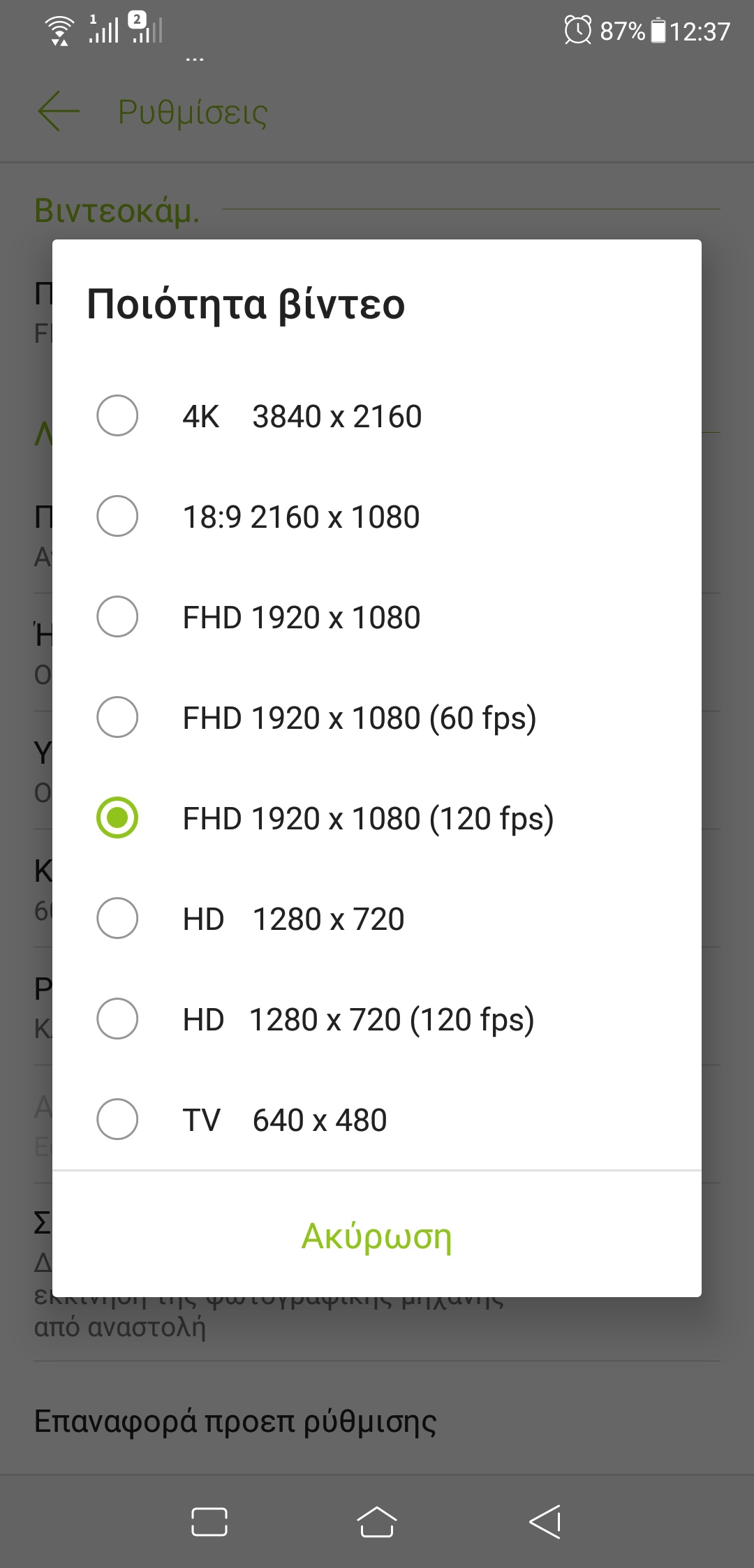
Task: Pick FHD 1920 x 1080 (60 fps)
Action: [x=377, y=718]
